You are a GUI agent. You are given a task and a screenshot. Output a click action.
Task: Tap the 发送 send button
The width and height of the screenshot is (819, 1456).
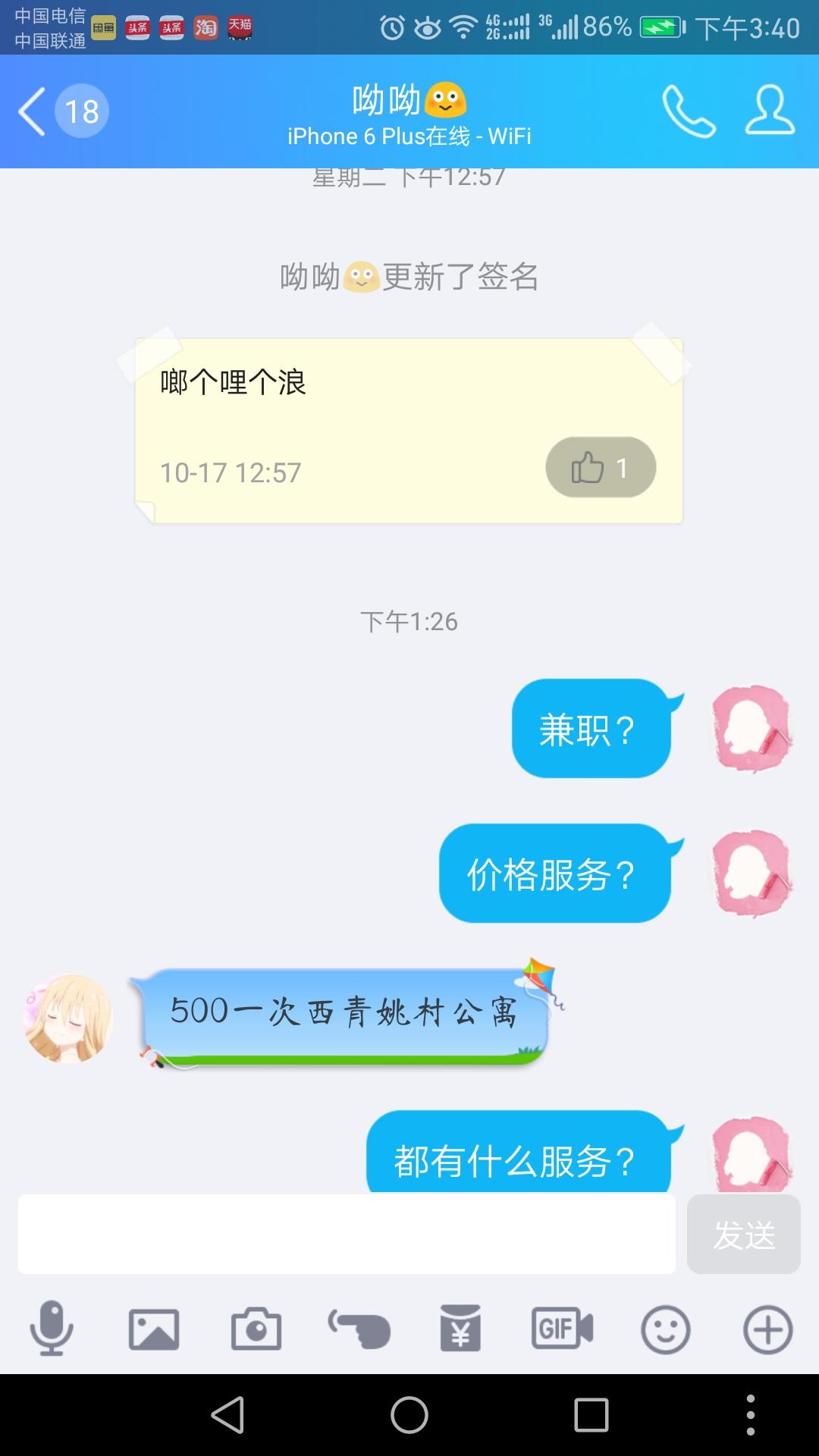point(743,1234)
